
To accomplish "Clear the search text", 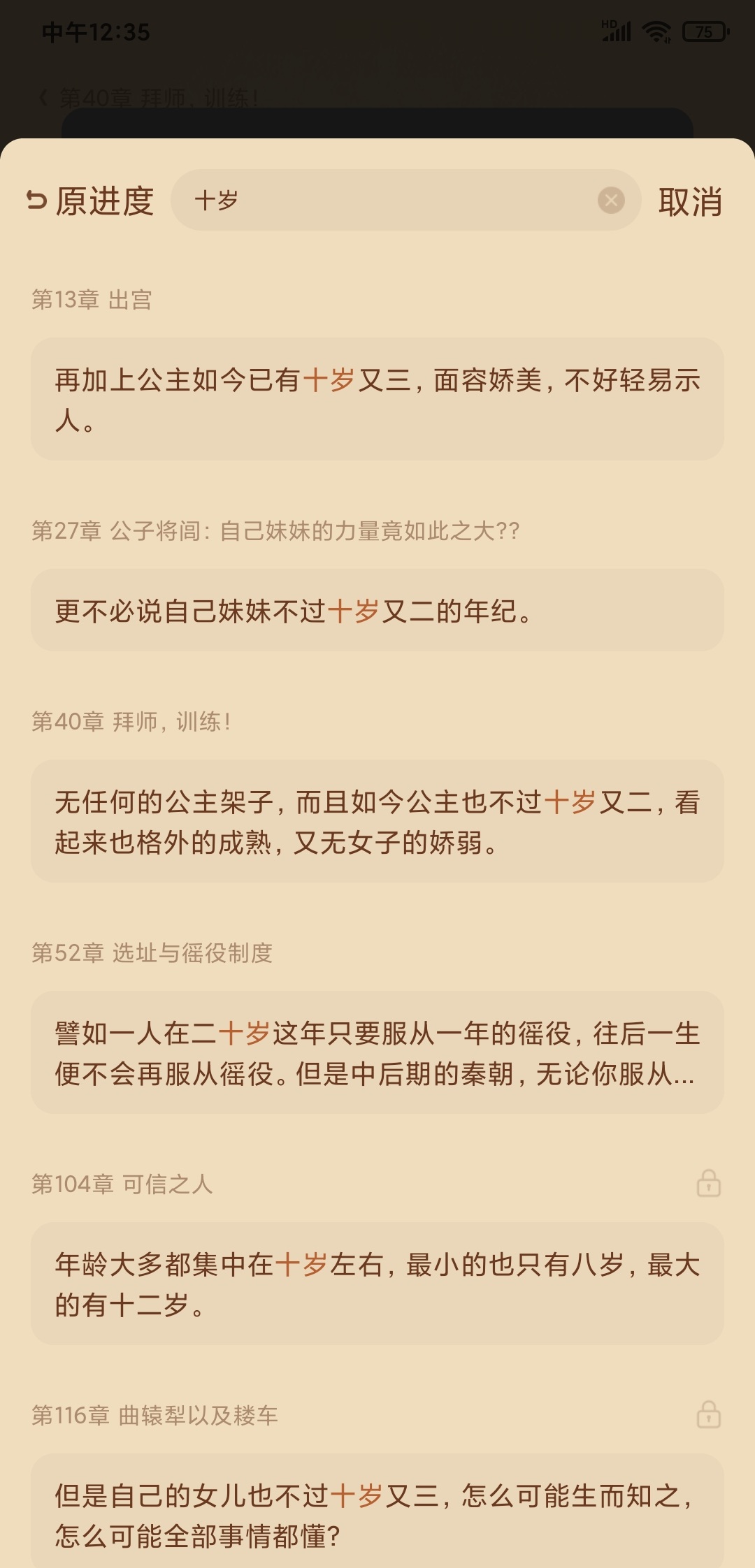I will coord(611,201).
